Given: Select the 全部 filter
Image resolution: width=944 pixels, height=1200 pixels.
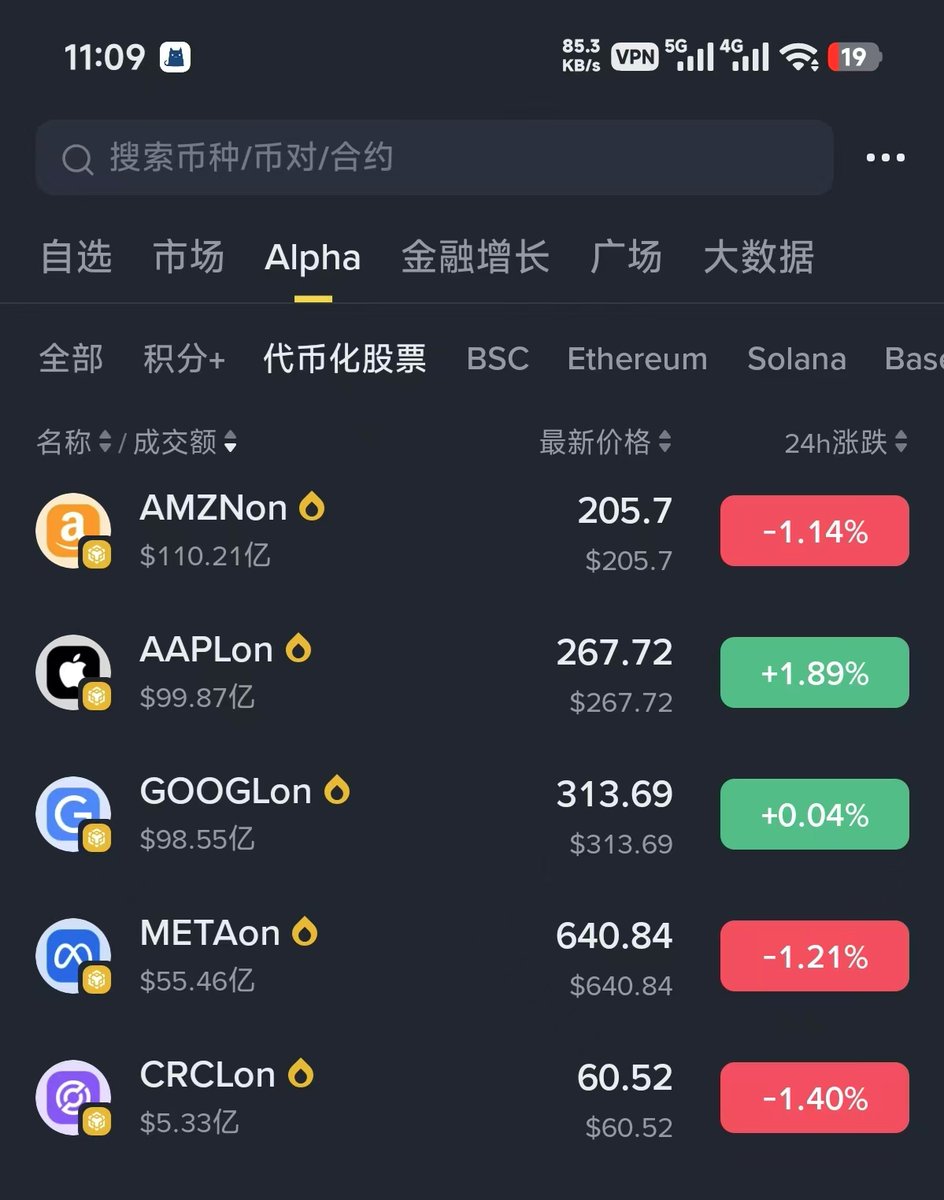Looking at the screenshot, I should 71,359.
